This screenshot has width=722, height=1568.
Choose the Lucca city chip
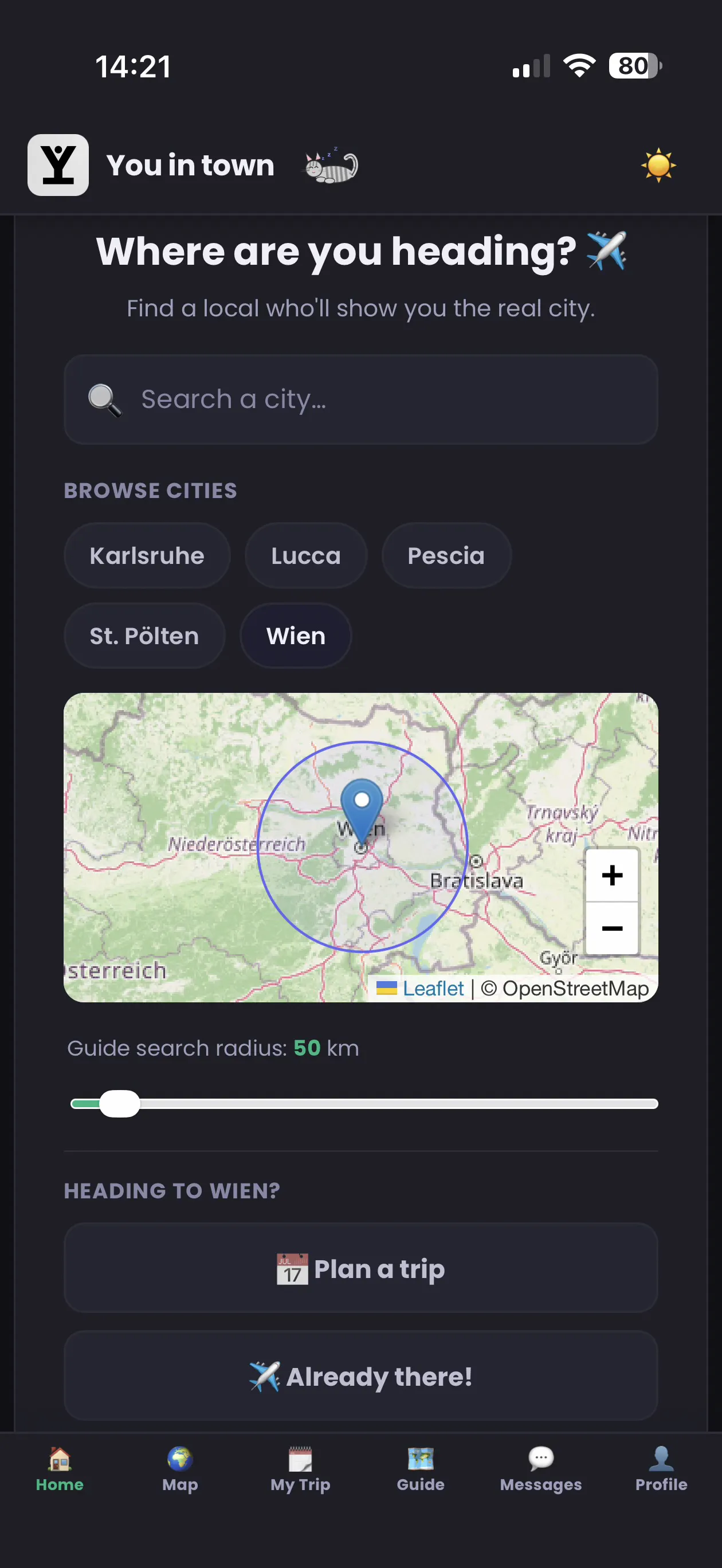[x=305, y=555]
